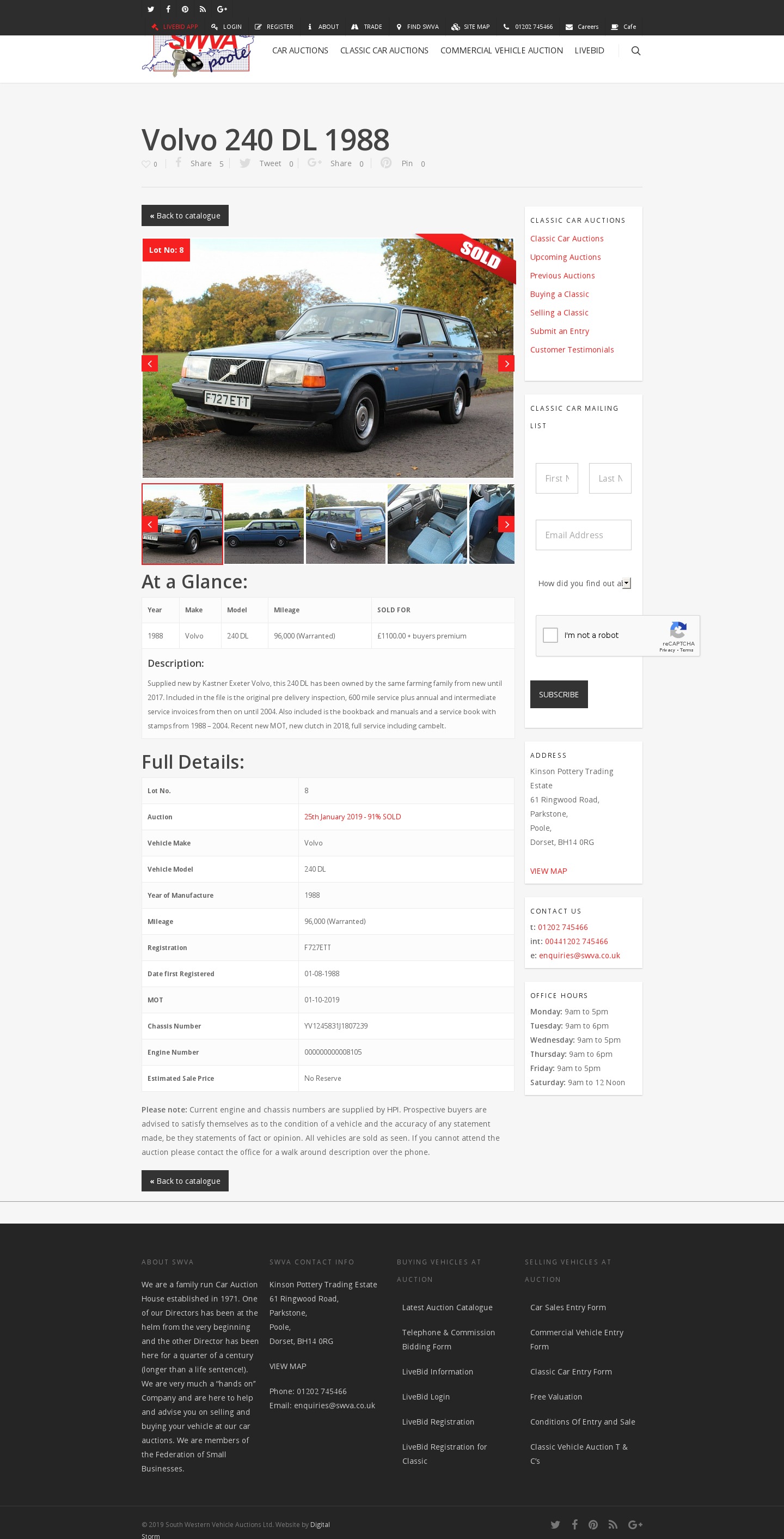Open the Classic Car Auctions menu
Screen dimensions: 784x1539
384,51
